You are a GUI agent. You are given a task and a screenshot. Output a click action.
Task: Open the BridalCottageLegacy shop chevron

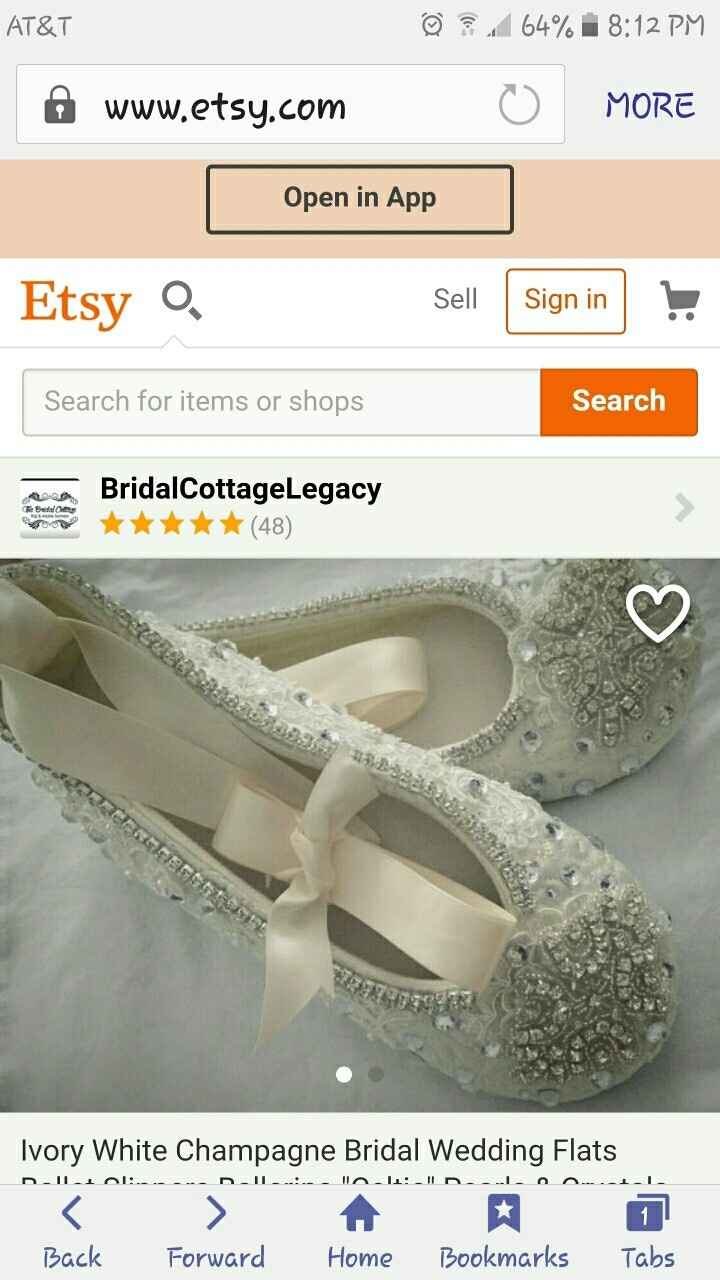[x=684, y=507]
